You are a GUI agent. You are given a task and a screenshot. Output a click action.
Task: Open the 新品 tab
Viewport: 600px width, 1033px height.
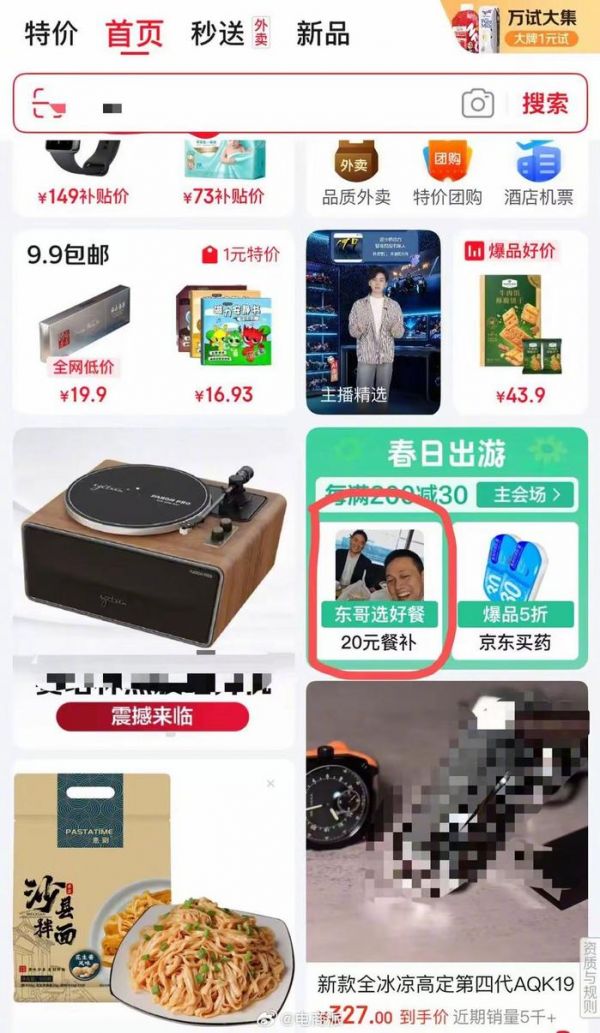click(323, 34)
